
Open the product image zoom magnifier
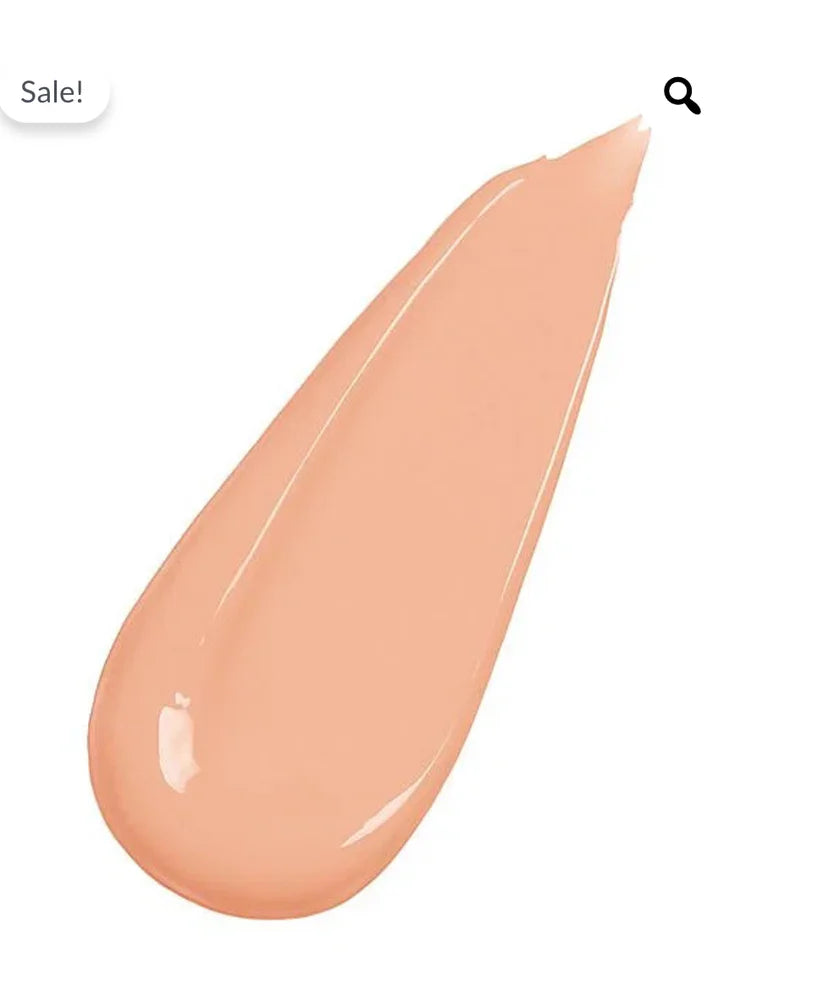click(x=682, y=96)
